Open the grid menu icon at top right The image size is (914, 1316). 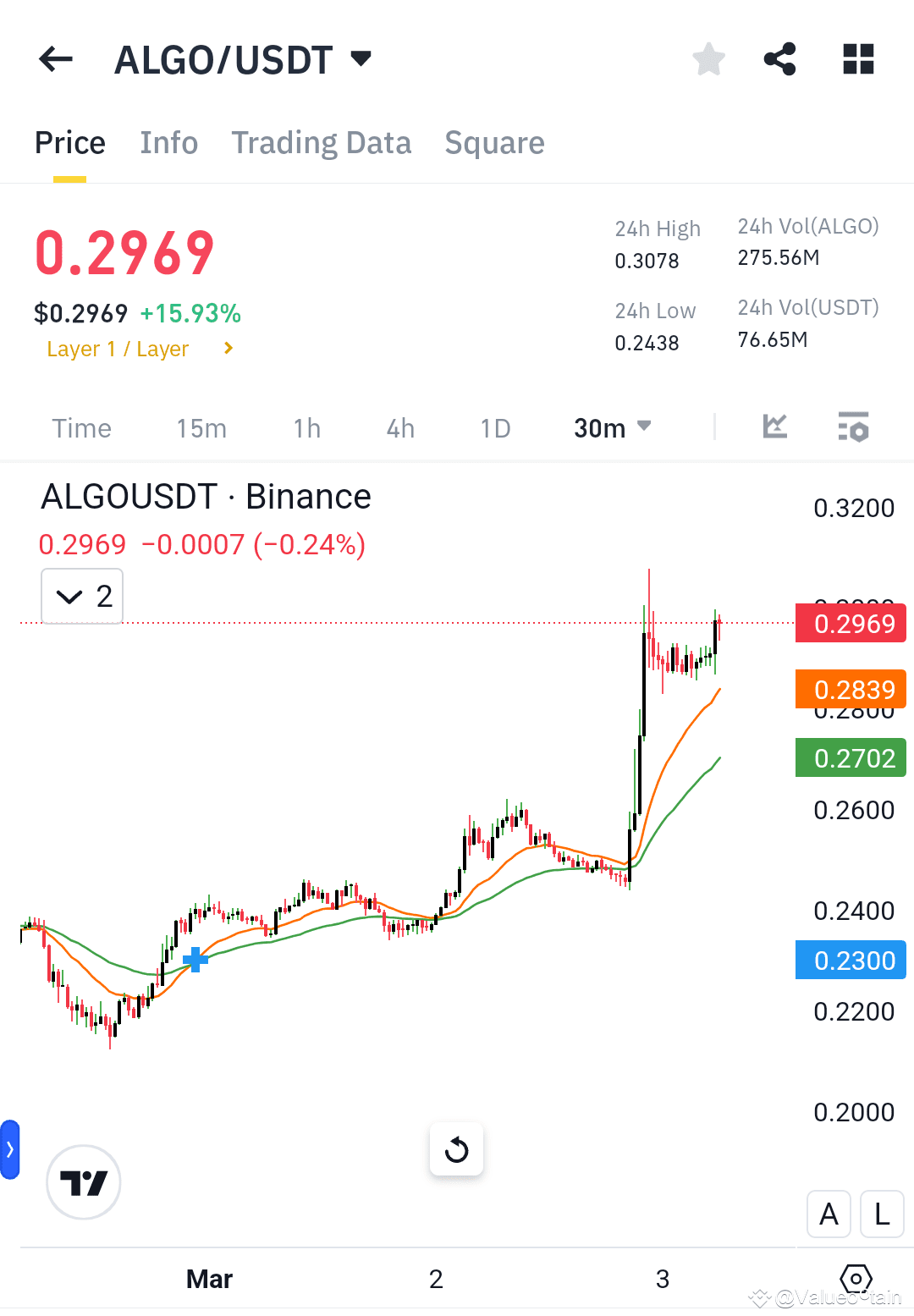[x=857, y=58]
